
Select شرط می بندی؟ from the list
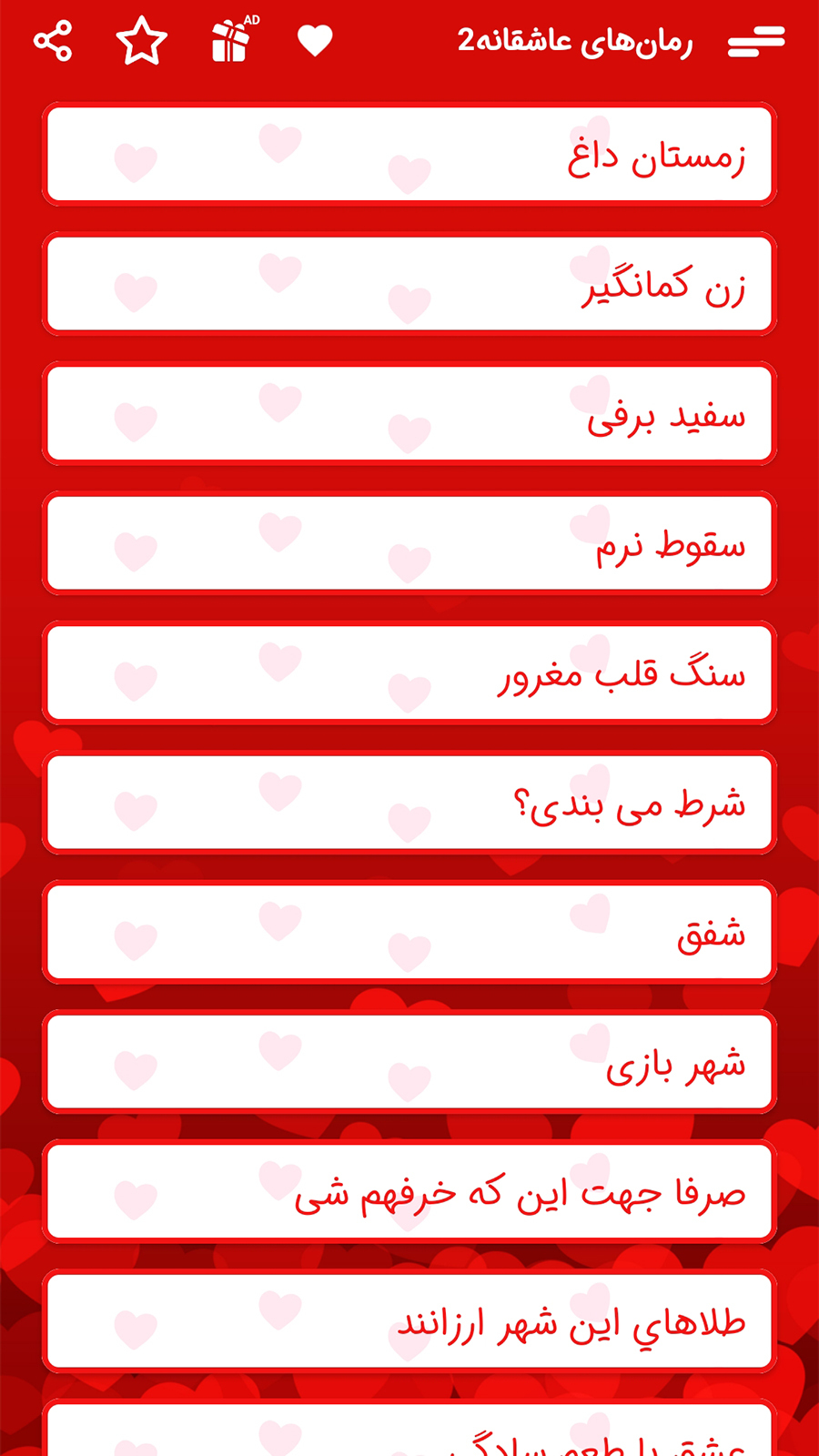pos(409,803)
